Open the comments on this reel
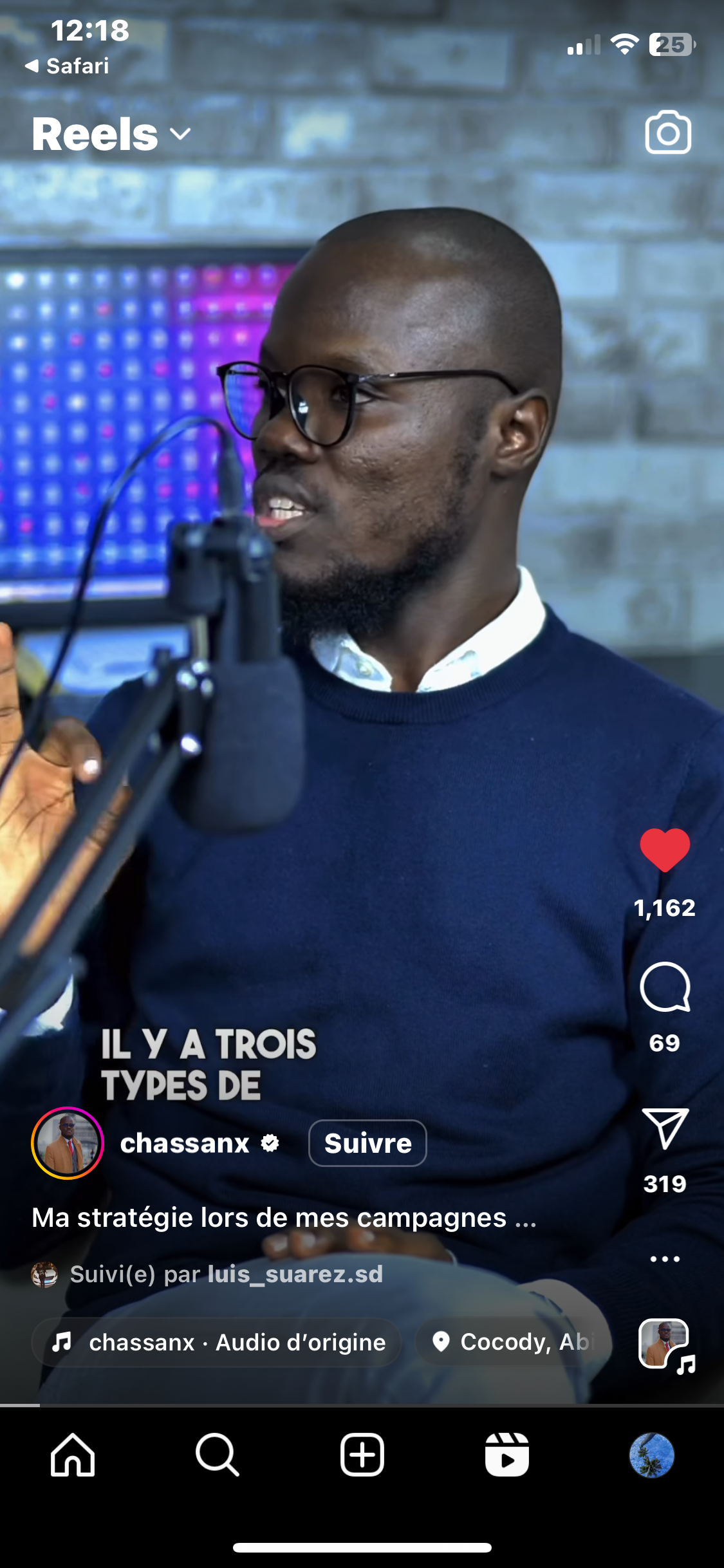 pyautogui.click(x=665, y=987)
